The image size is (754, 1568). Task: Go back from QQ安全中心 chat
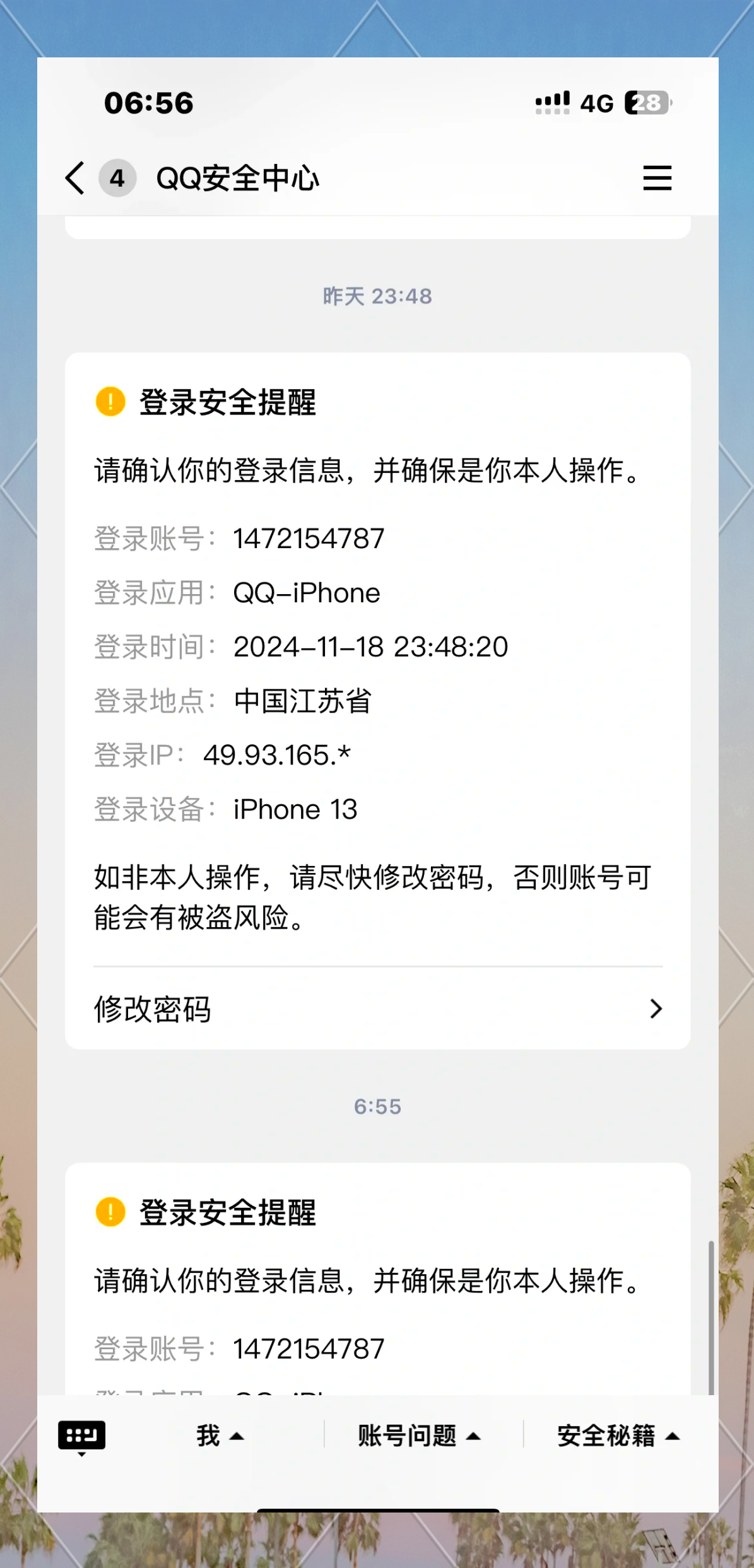point(75,178)
